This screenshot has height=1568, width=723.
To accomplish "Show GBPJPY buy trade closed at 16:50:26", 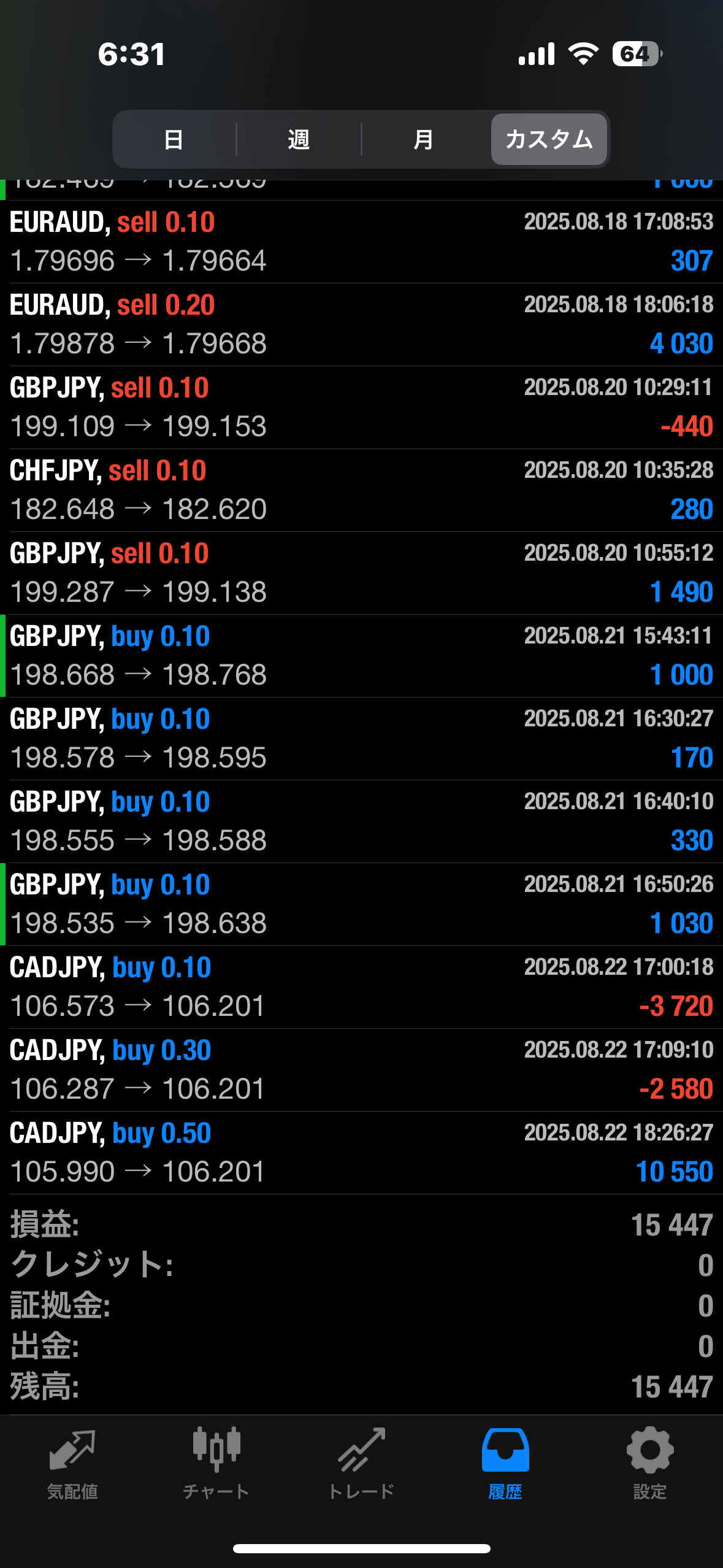I will [x=361, y=904].
